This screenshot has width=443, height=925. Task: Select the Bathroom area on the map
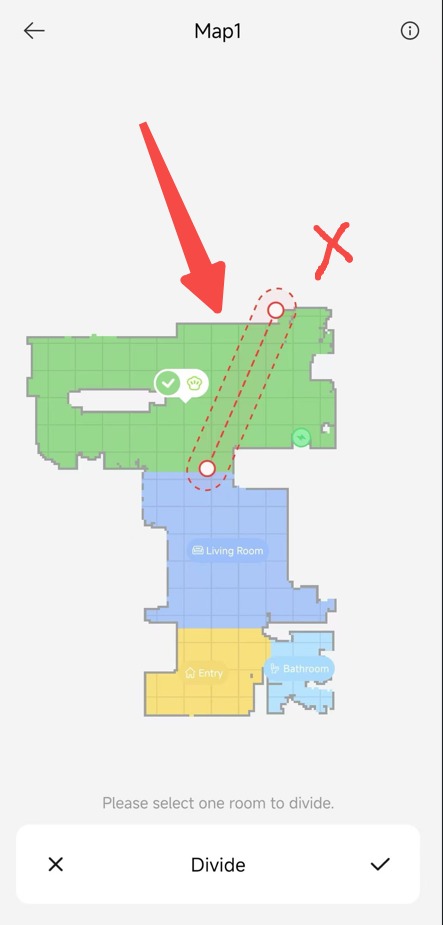point(299,668)
